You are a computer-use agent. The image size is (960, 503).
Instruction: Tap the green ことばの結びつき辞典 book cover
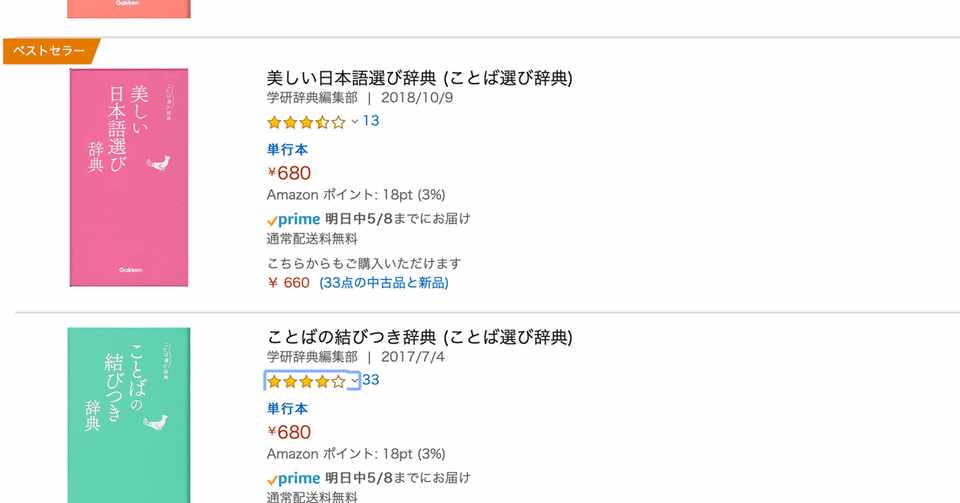coord(130,415)
